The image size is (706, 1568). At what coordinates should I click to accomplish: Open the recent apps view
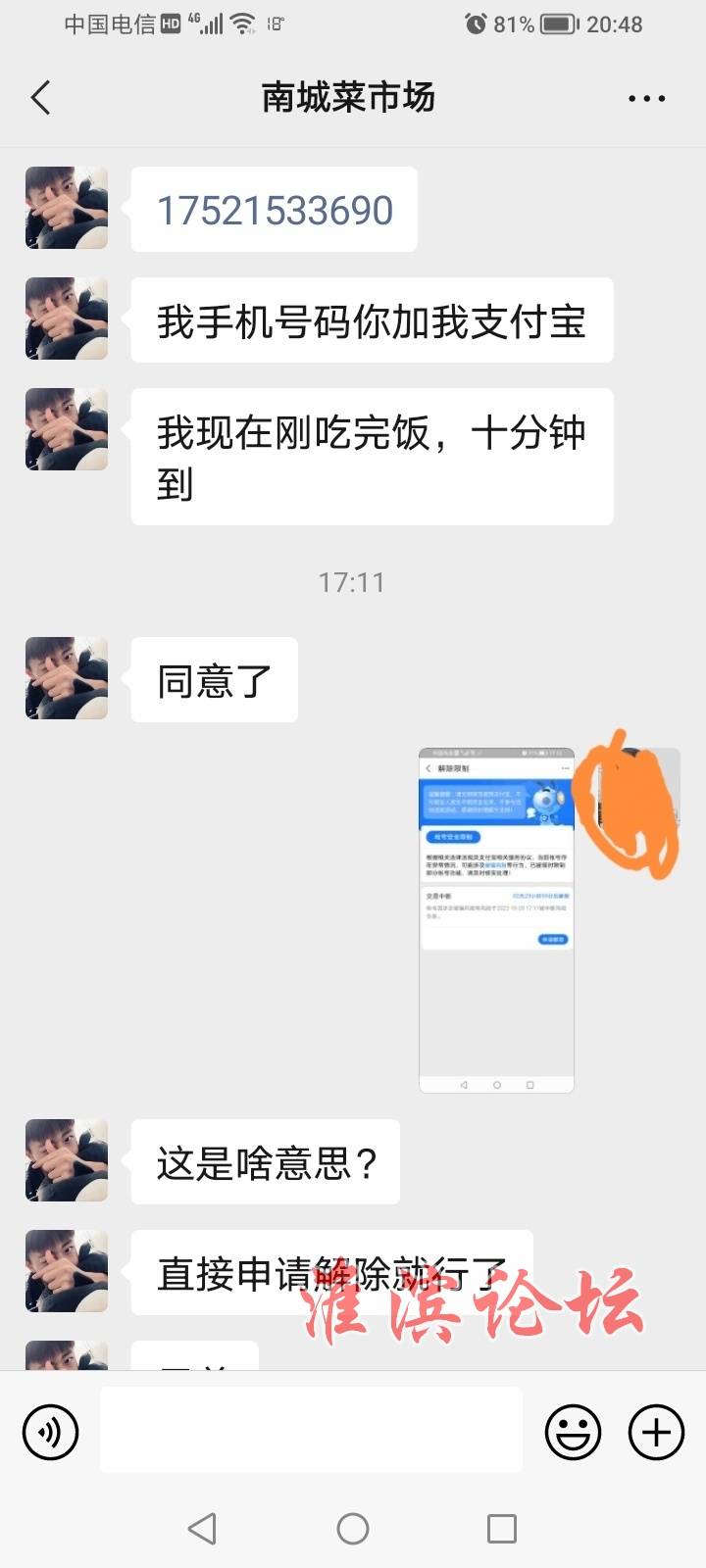(501, 1528)
